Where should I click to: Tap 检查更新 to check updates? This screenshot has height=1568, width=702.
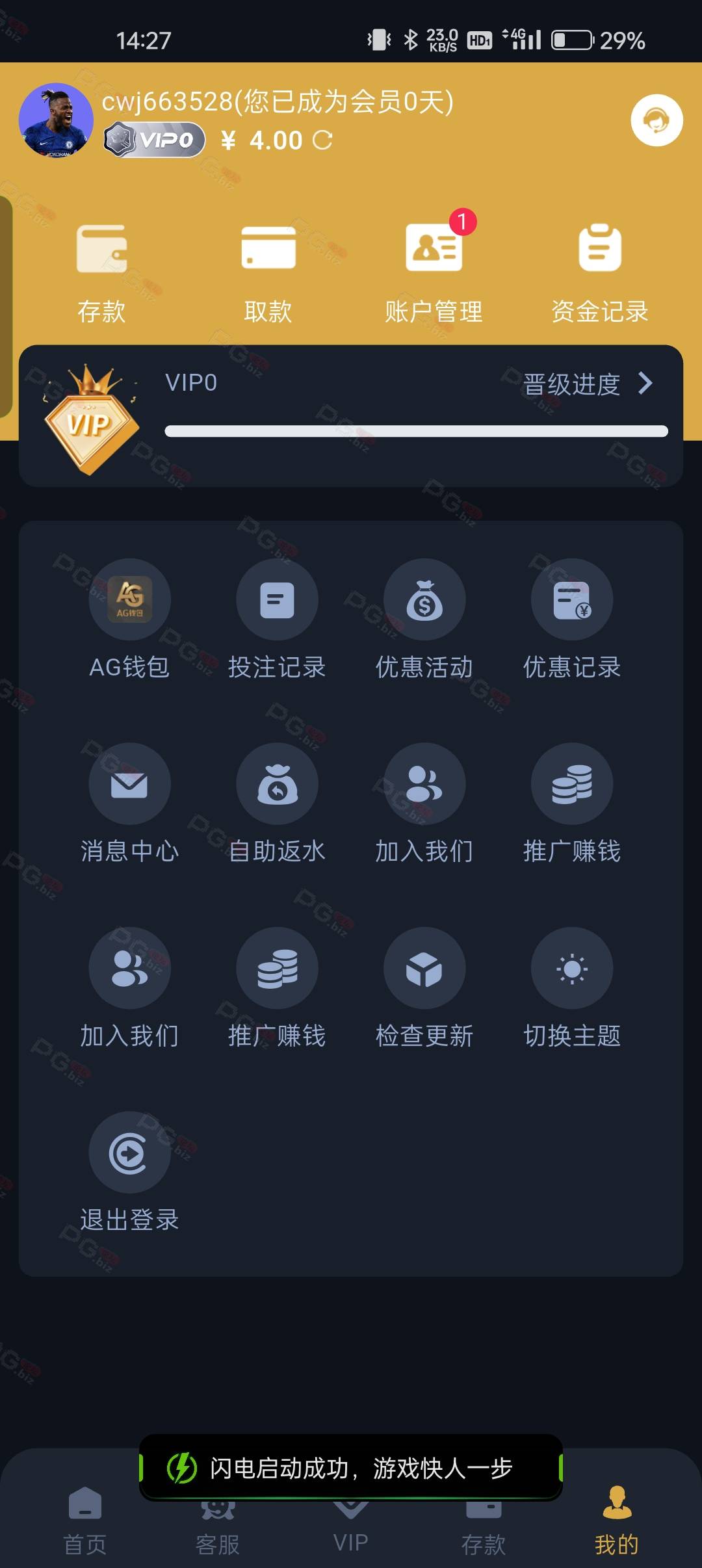424,988
